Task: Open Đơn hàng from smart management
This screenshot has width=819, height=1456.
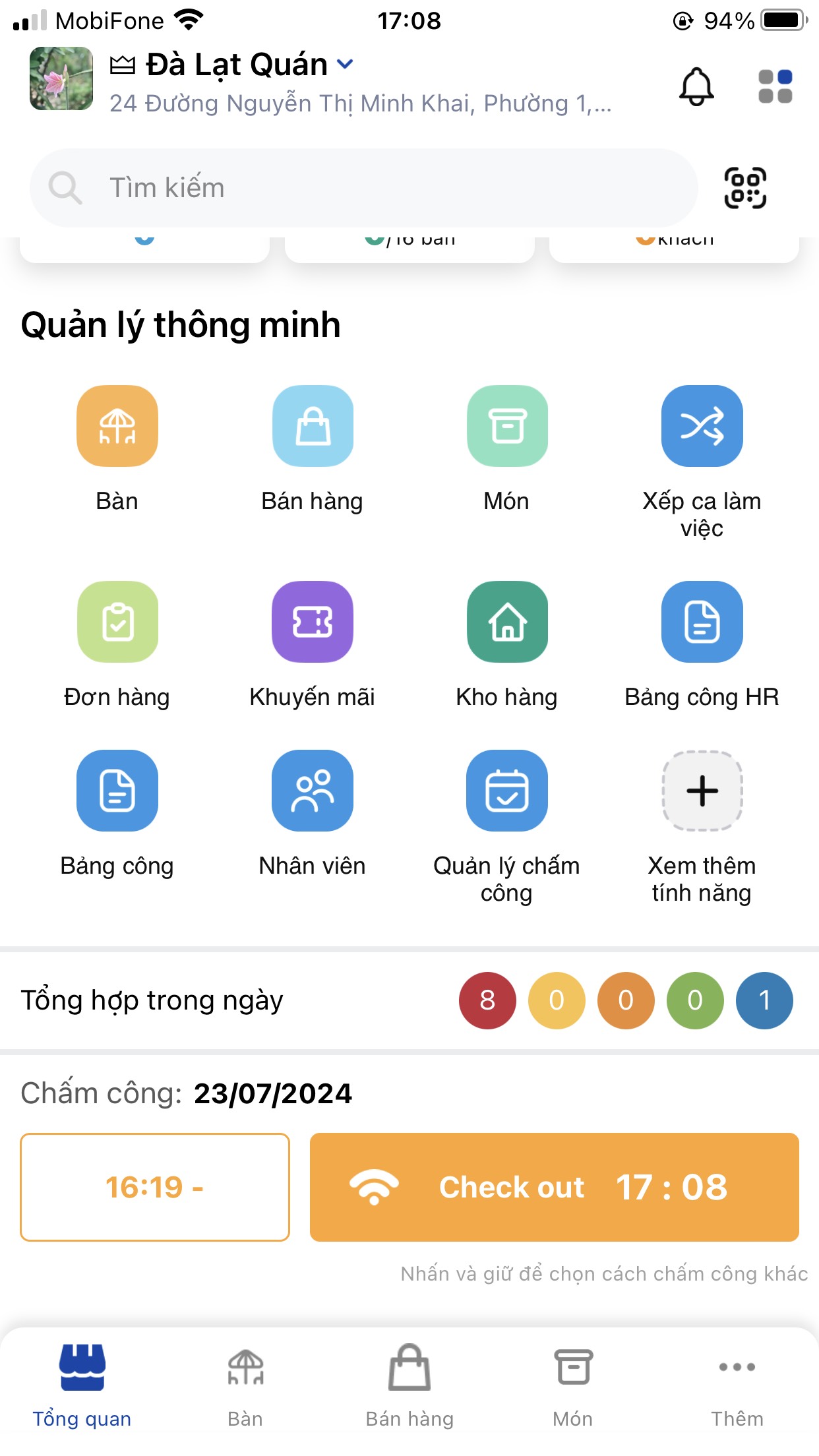Action: point(117,622)
